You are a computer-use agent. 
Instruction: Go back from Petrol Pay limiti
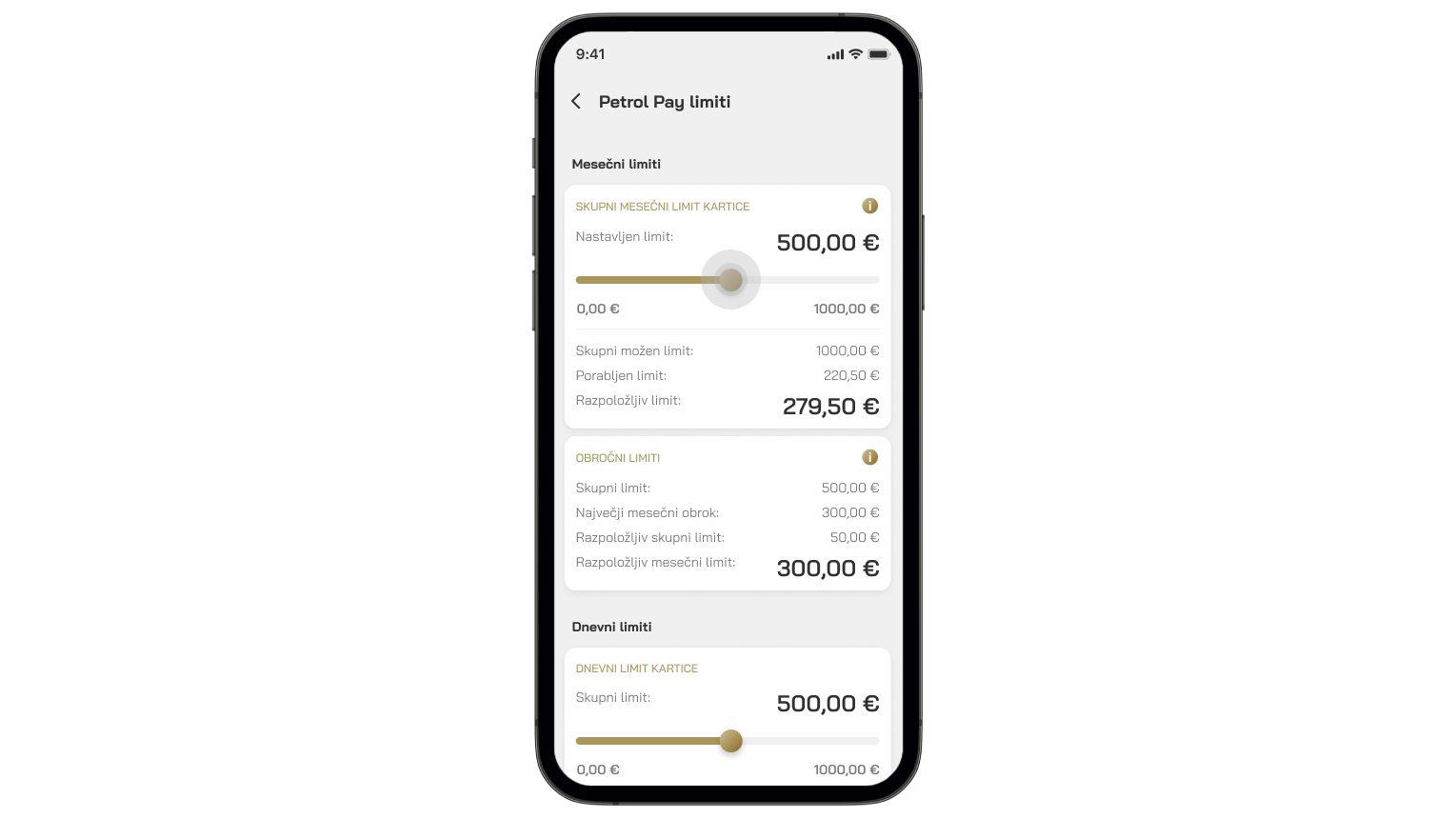click(x=576, y=101)
